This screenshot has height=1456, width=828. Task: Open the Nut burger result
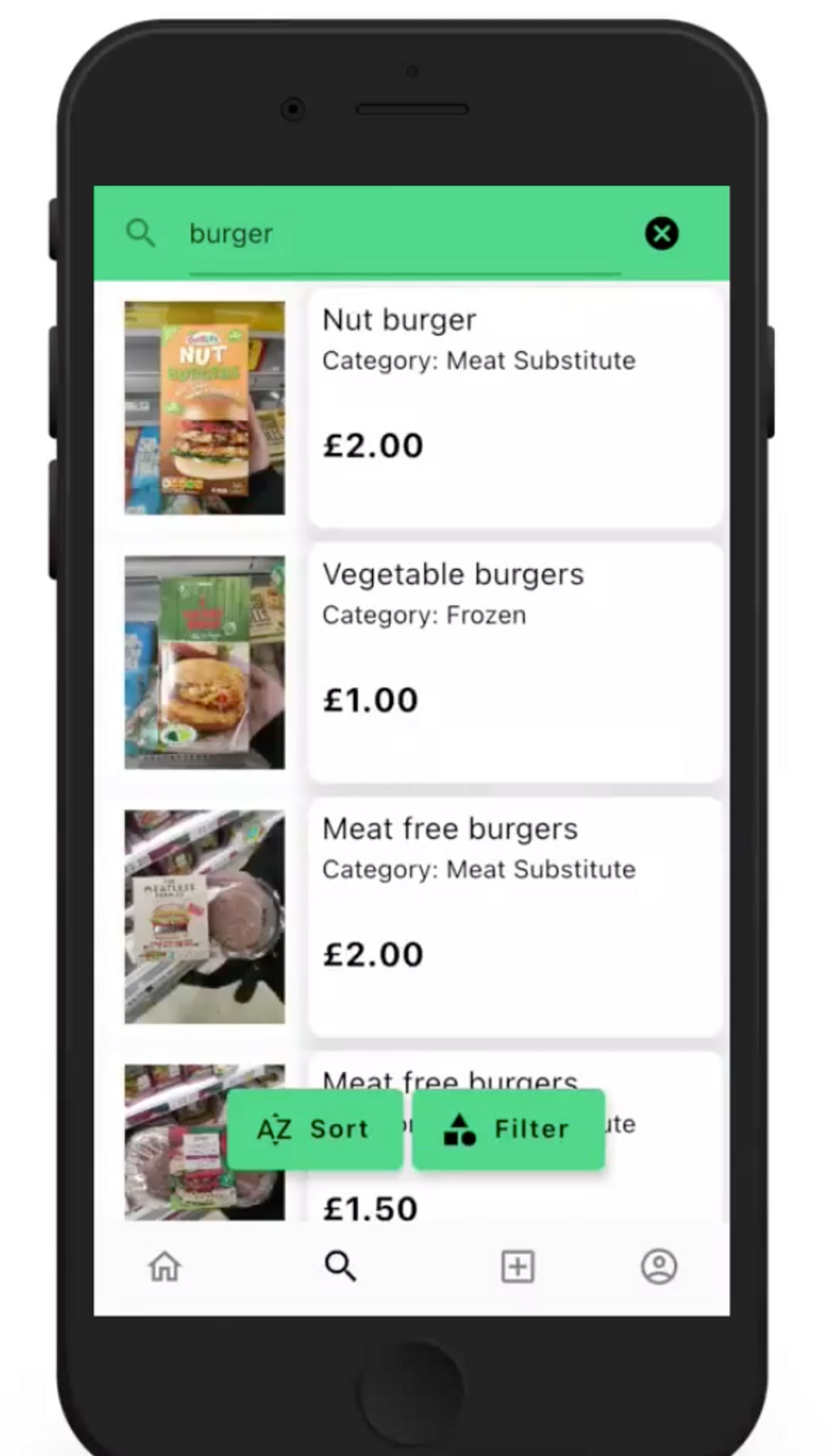click(514, 407)
